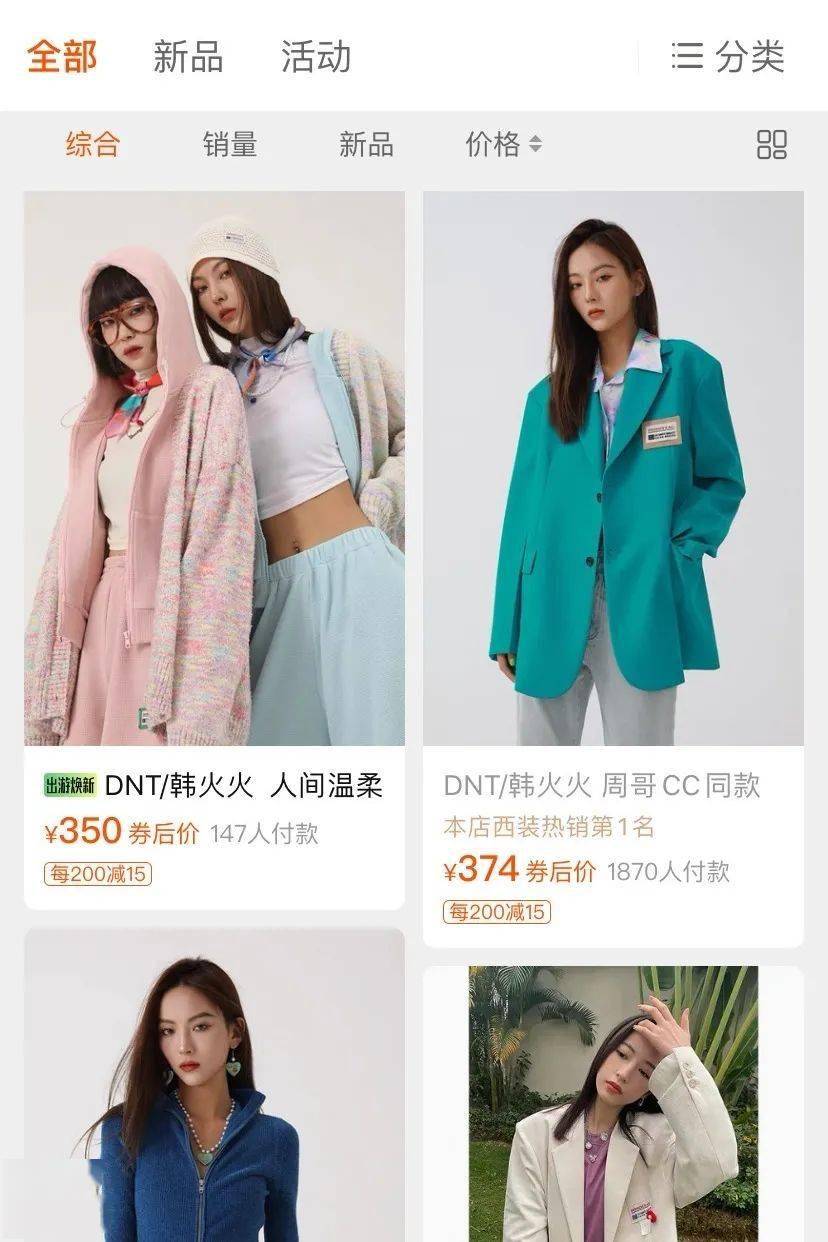Open the 活动 tab
Viewport: 828px width, 1242px height.
317,55
